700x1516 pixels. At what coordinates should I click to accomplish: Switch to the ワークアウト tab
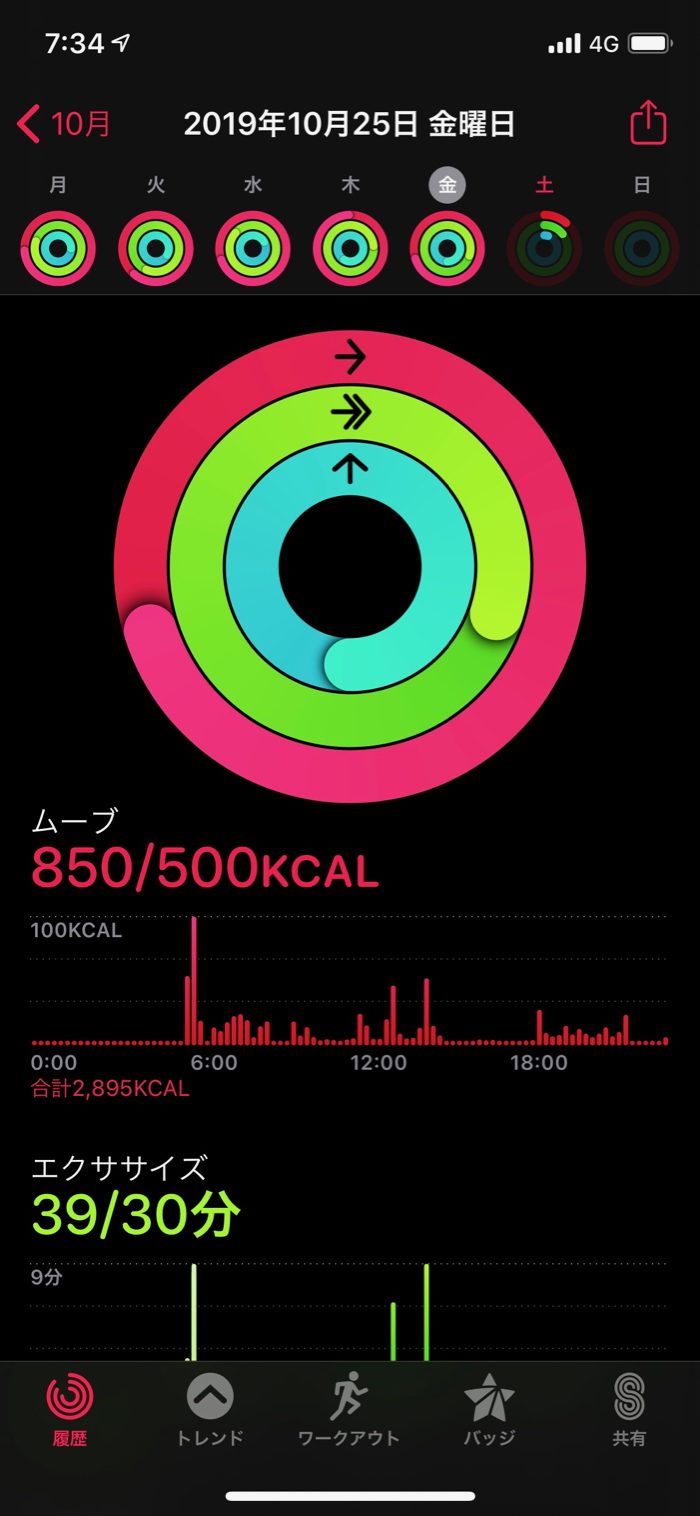pos(349,1408)
